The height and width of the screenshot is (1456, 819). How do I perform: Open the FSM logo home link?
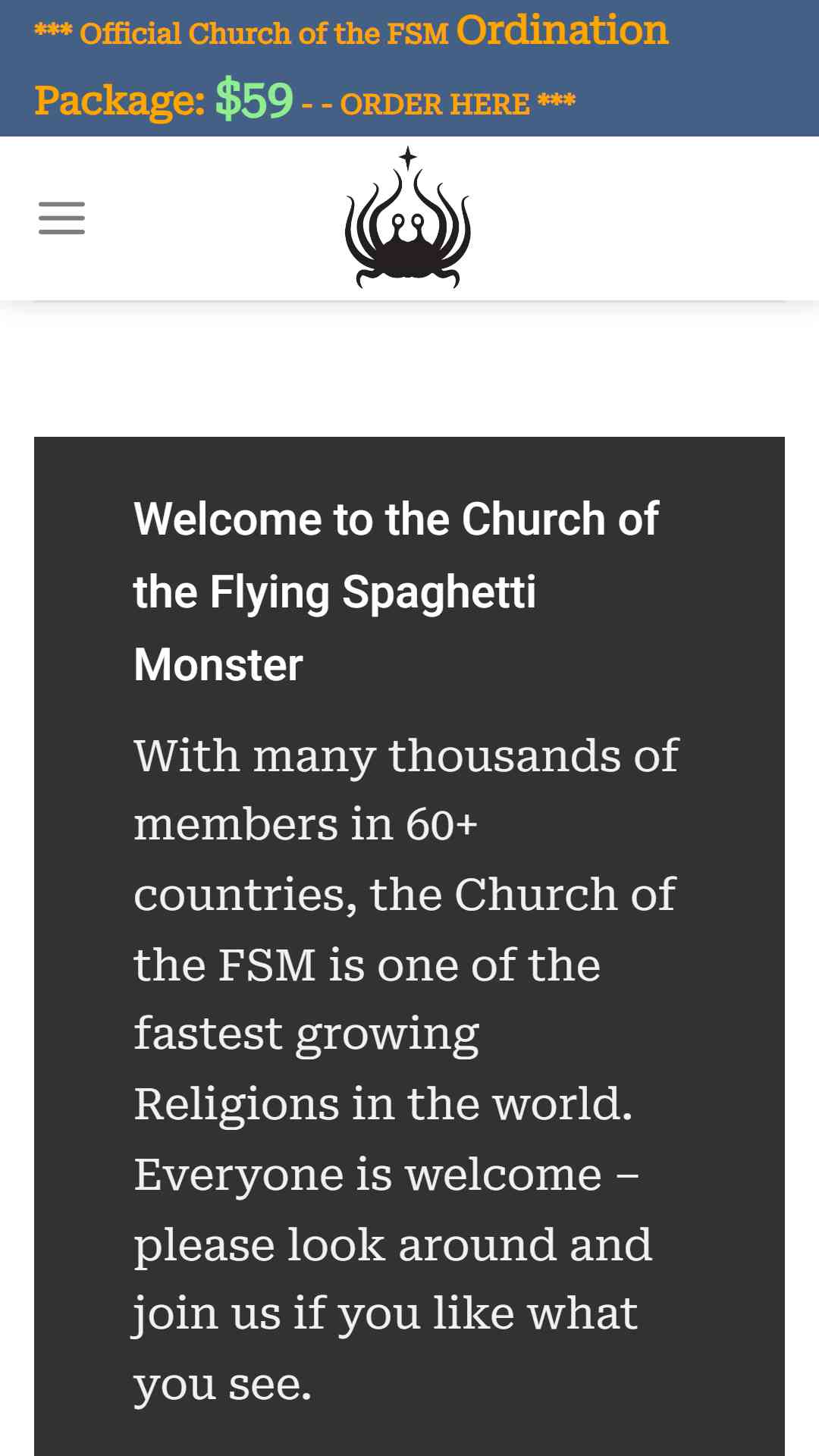coord(408,218)
